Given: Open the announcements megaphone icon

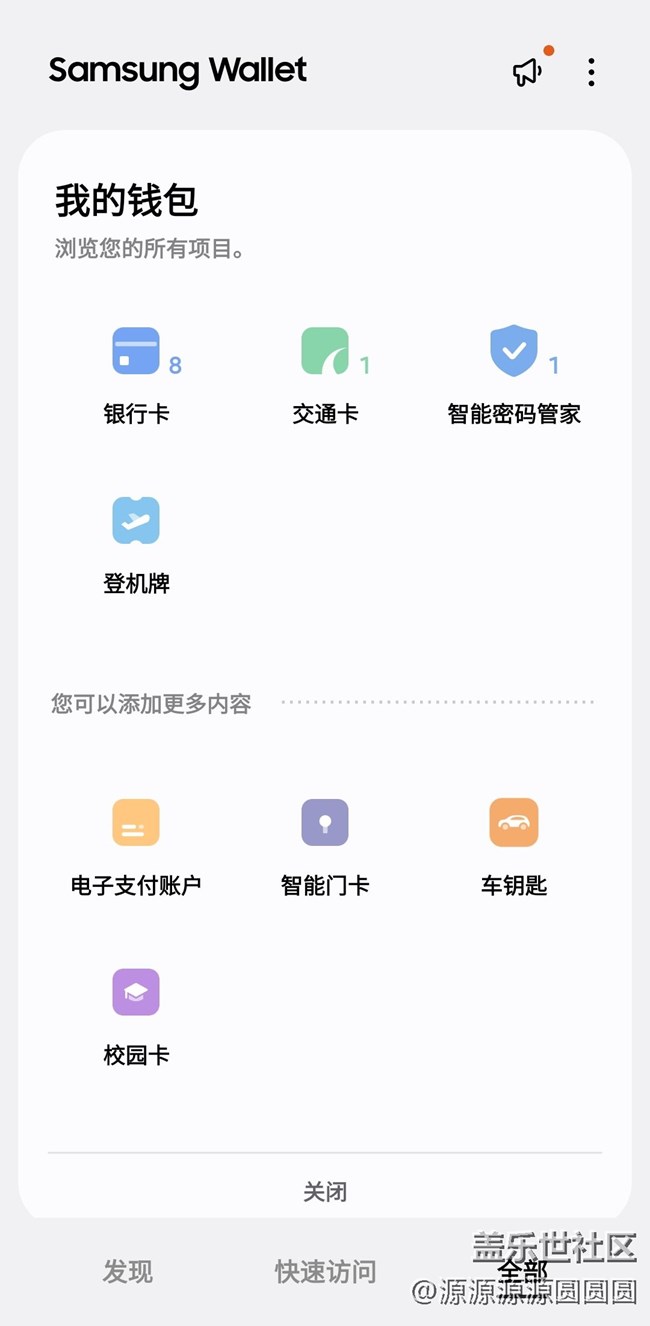Looking at the screenshot, I should pyautogui.click(x=527, y=72).
